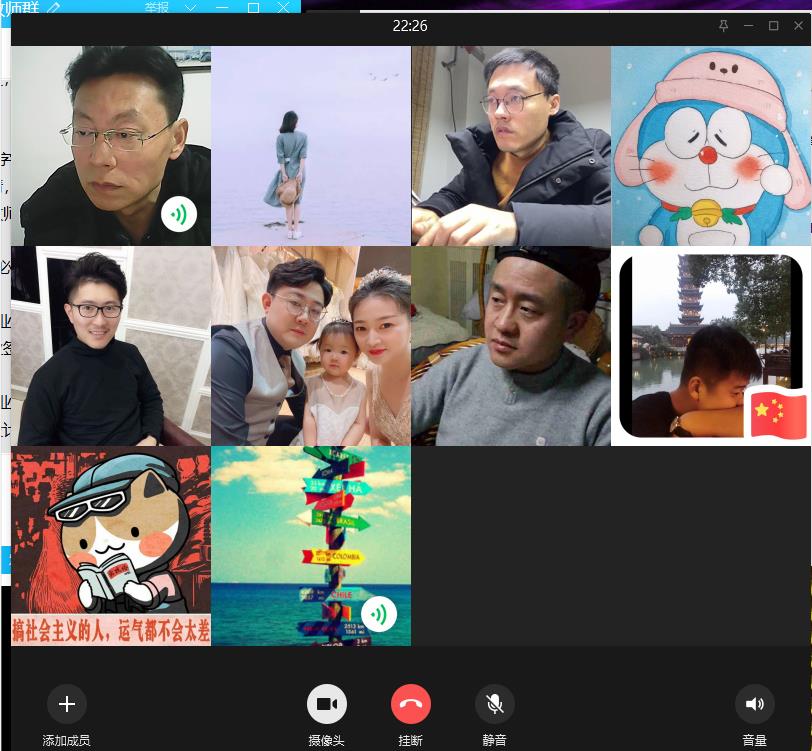Add a member to the call

67,704
